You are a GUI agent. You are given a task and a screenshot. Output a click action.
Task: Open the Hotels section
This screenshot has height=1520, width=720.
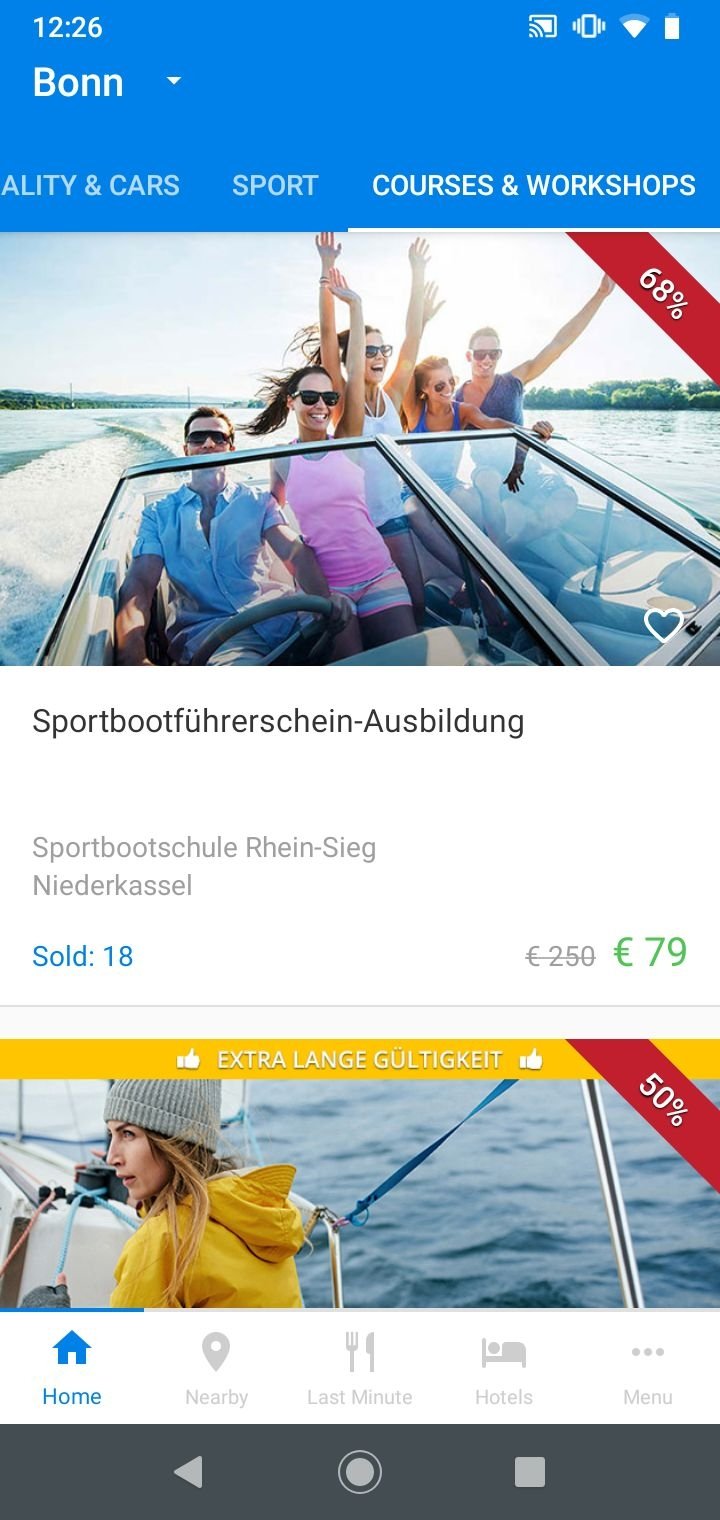click(504, 1367)
